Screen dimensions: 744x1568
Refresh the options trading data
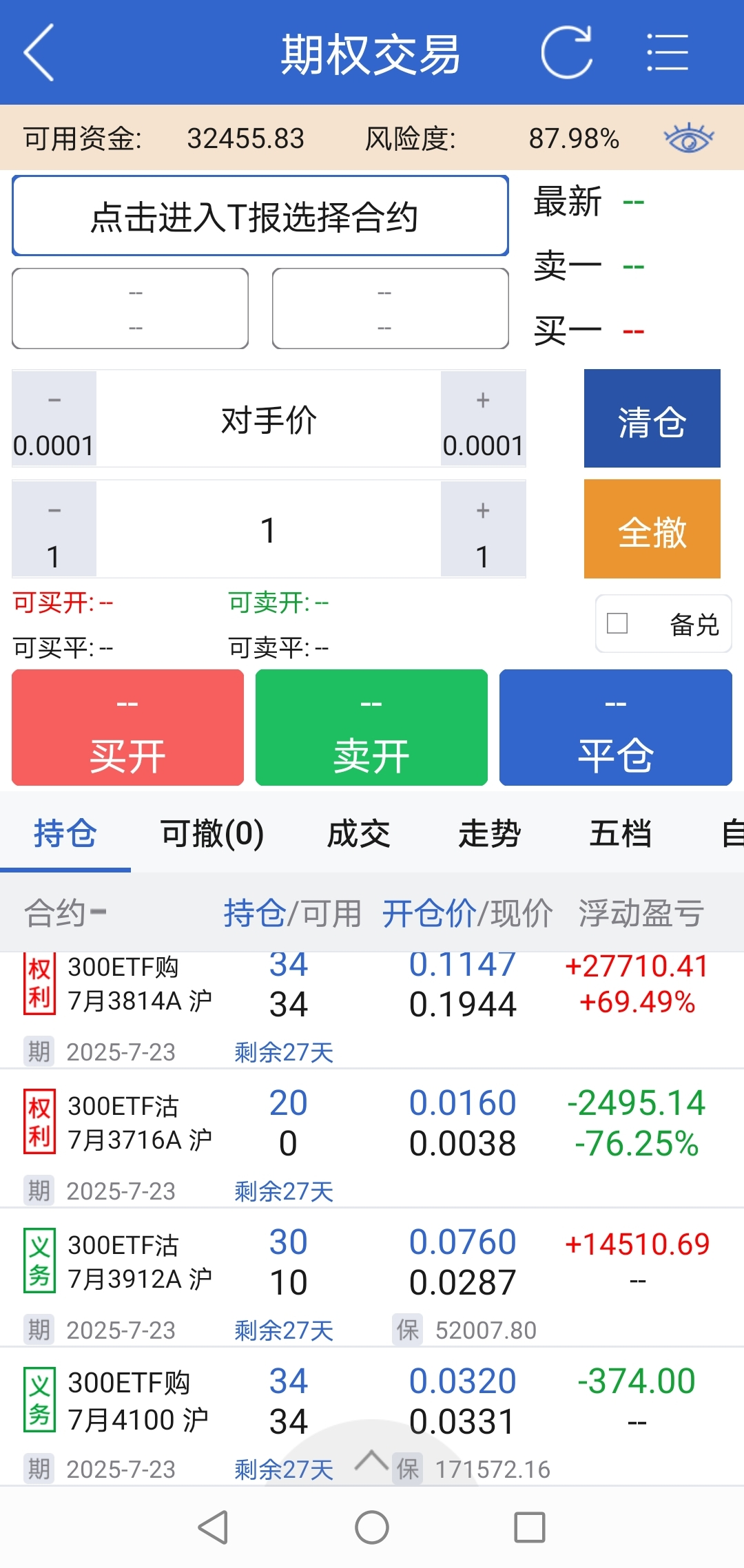click(566, 53)
